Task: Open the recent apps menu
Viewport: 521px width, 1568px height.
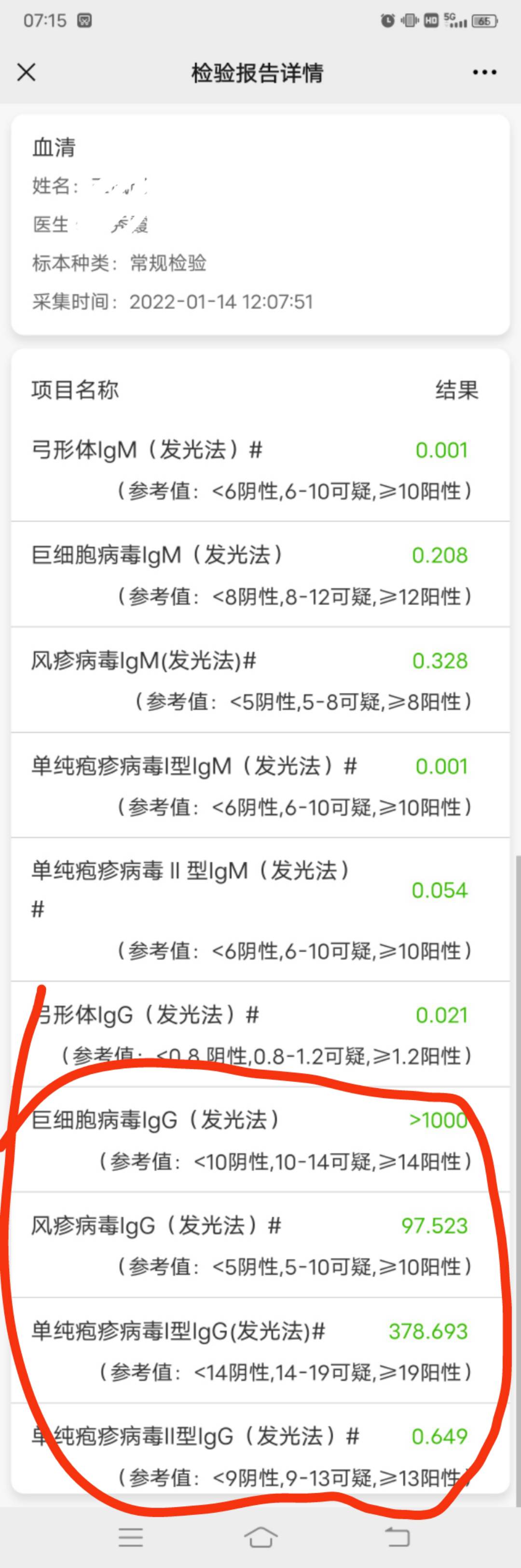Action: [131, 1536]
